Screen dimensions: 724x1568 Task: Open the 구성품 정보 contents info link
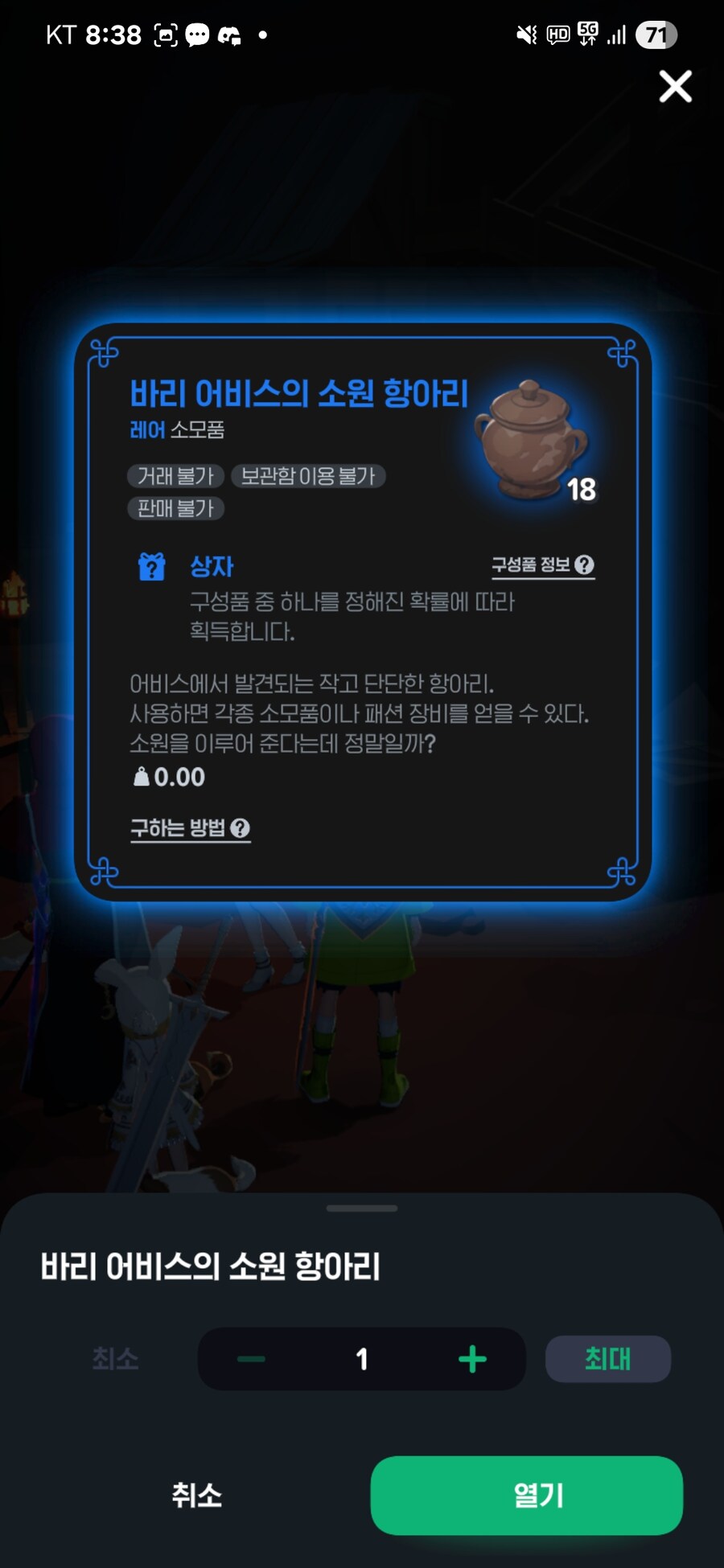point(543,565)
